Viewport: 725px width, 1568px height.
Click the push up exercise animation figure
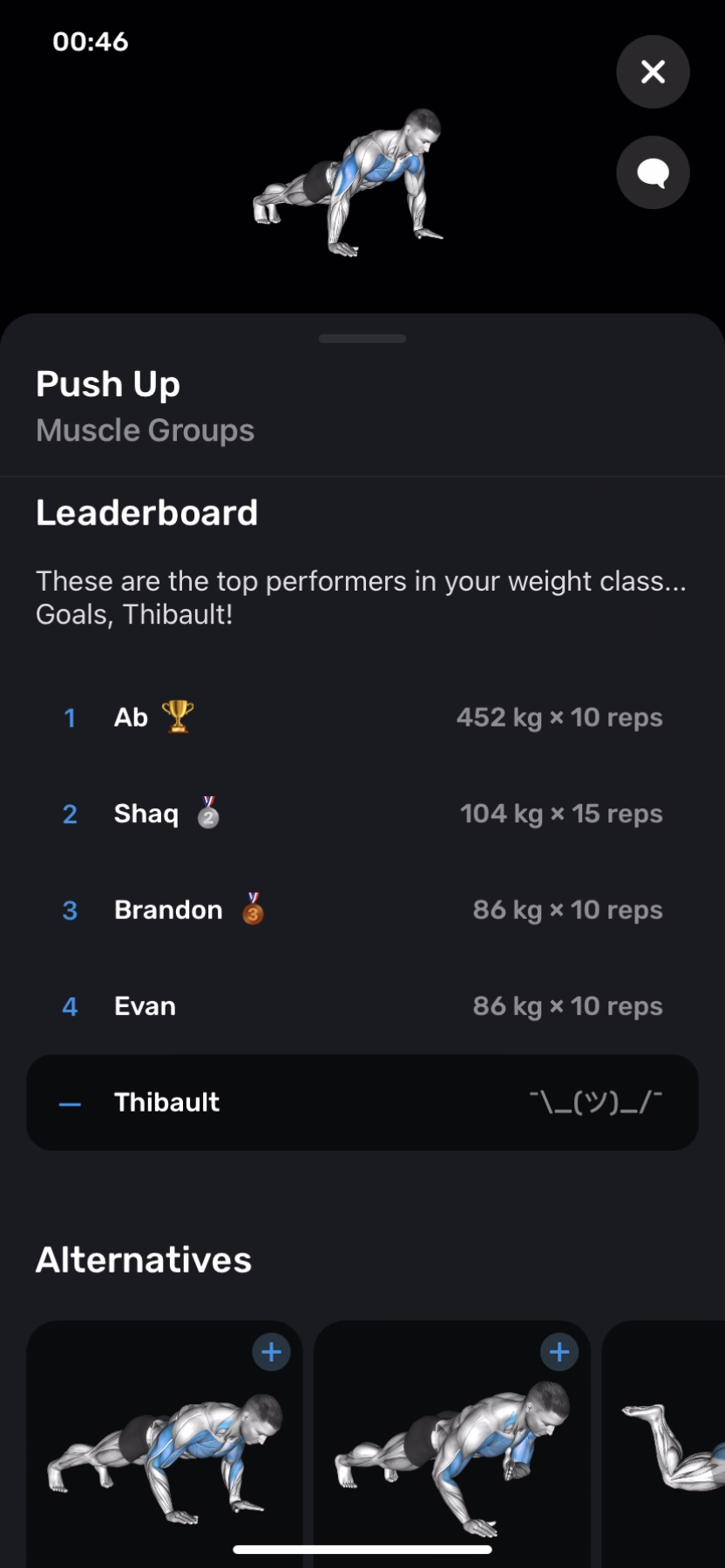[349, 183]
